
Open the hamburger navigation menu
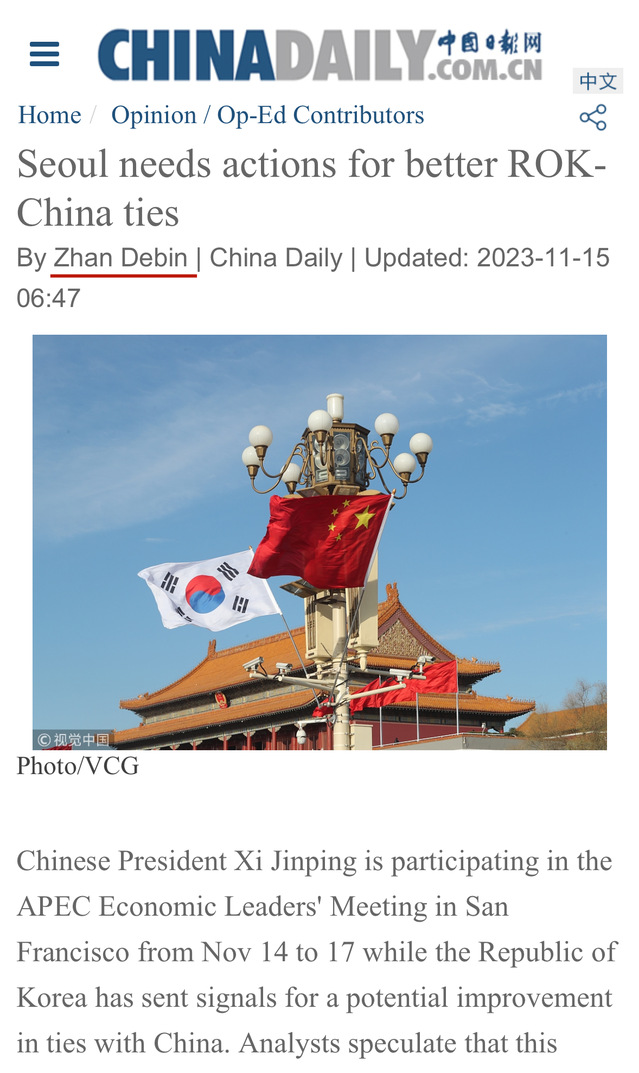point(45,54)
